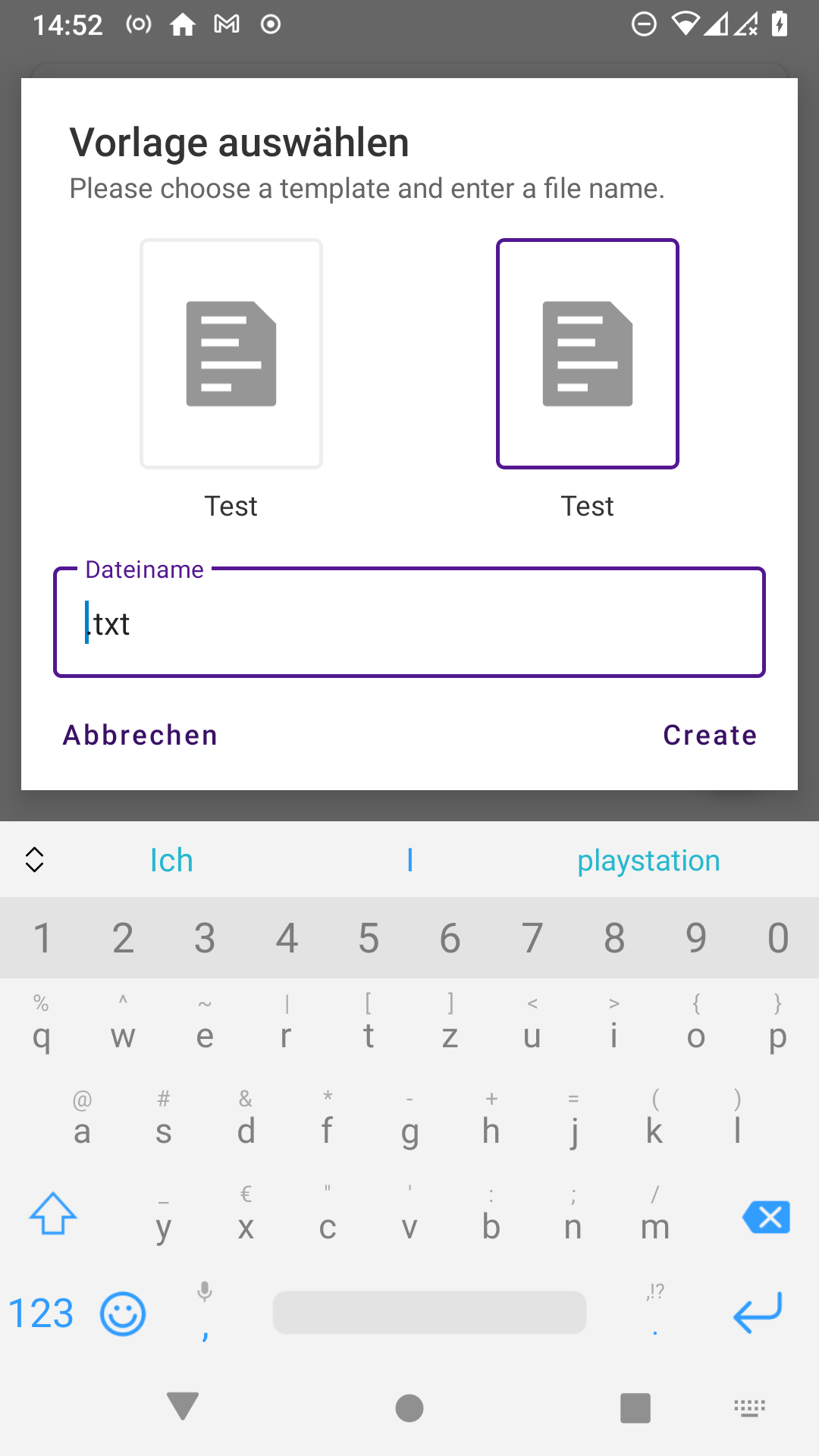Focus the Dateiname text field
The image size is (819, 1456).
(x=409, y=623)
